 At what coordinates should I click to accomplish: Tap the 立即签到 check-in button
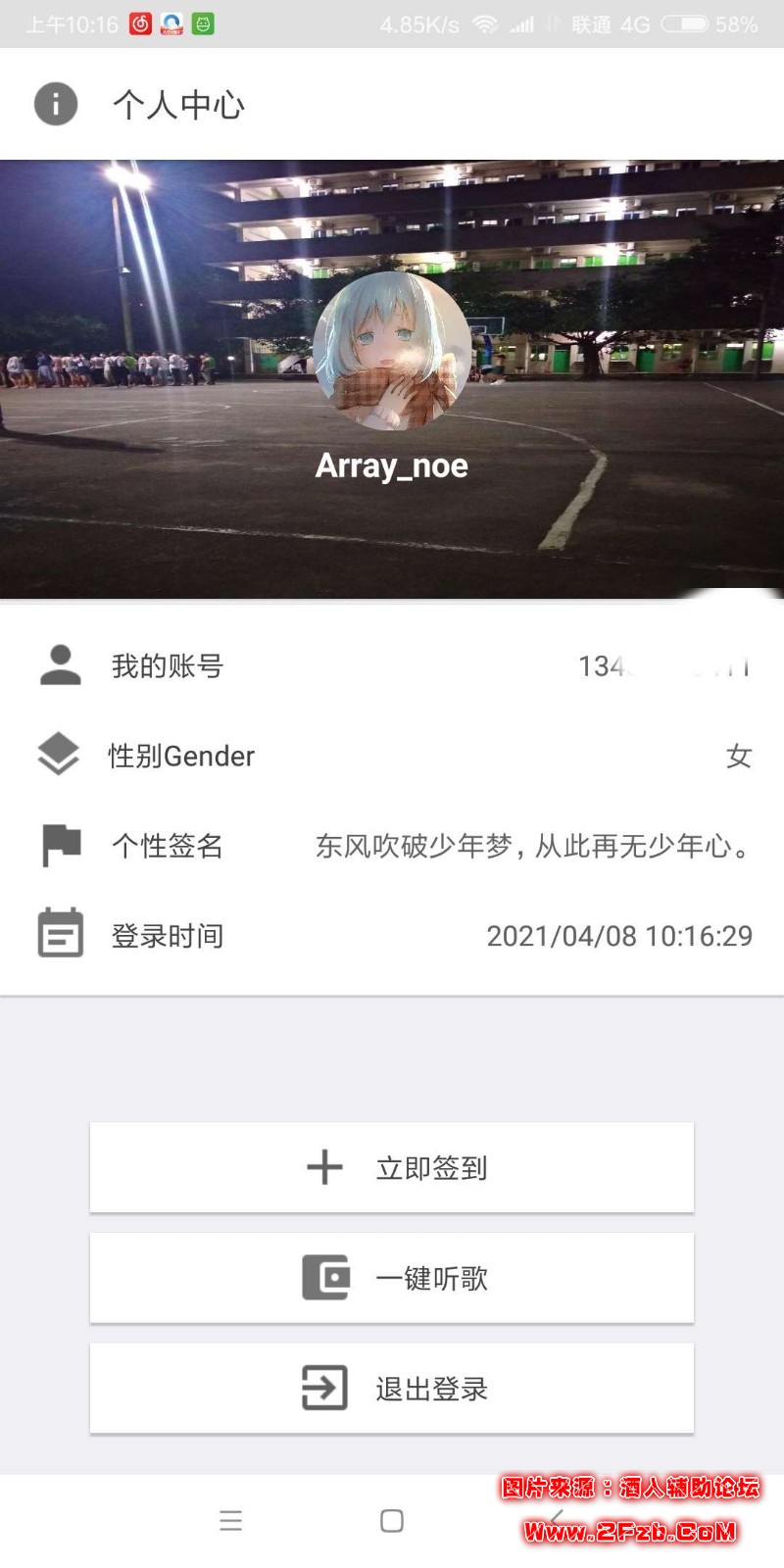(x=392, y=1167)
